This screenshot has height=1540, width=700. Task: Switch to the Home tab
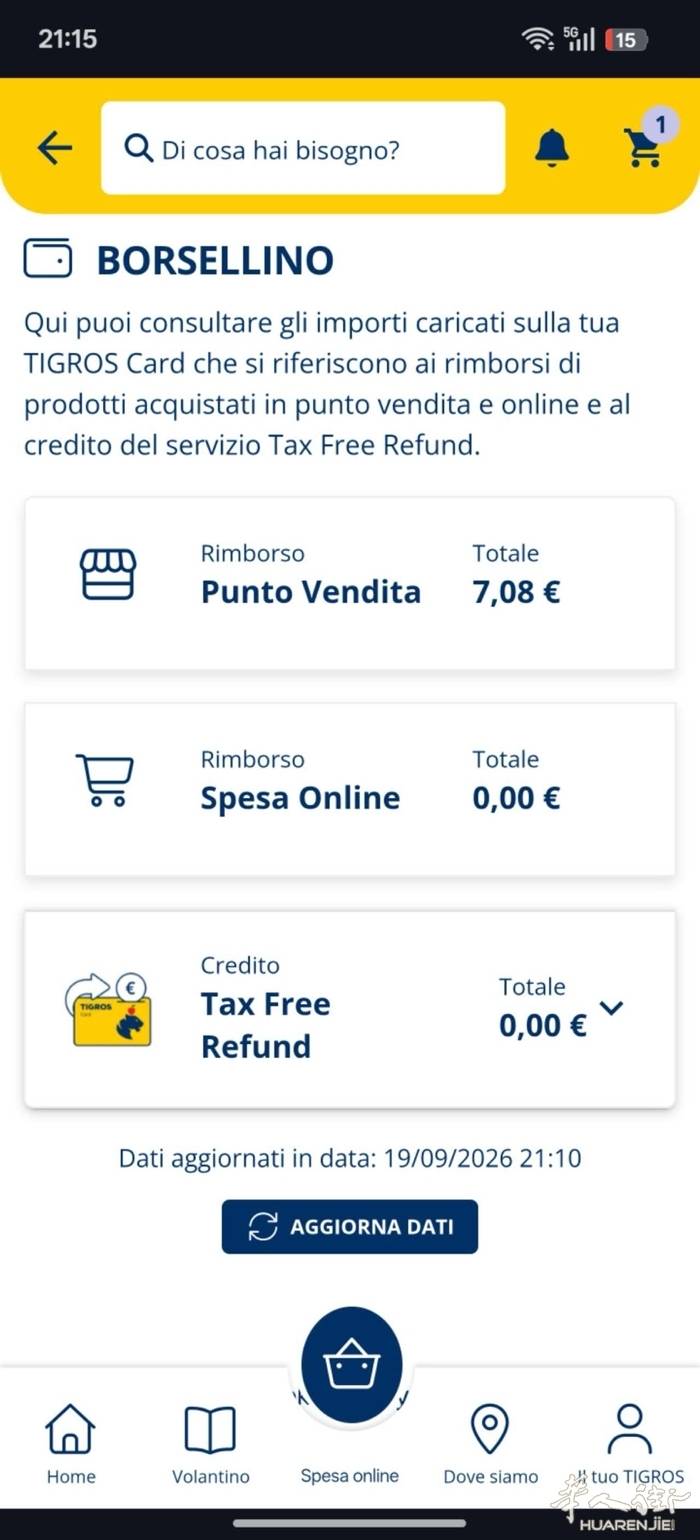[x=71, y=1443]
